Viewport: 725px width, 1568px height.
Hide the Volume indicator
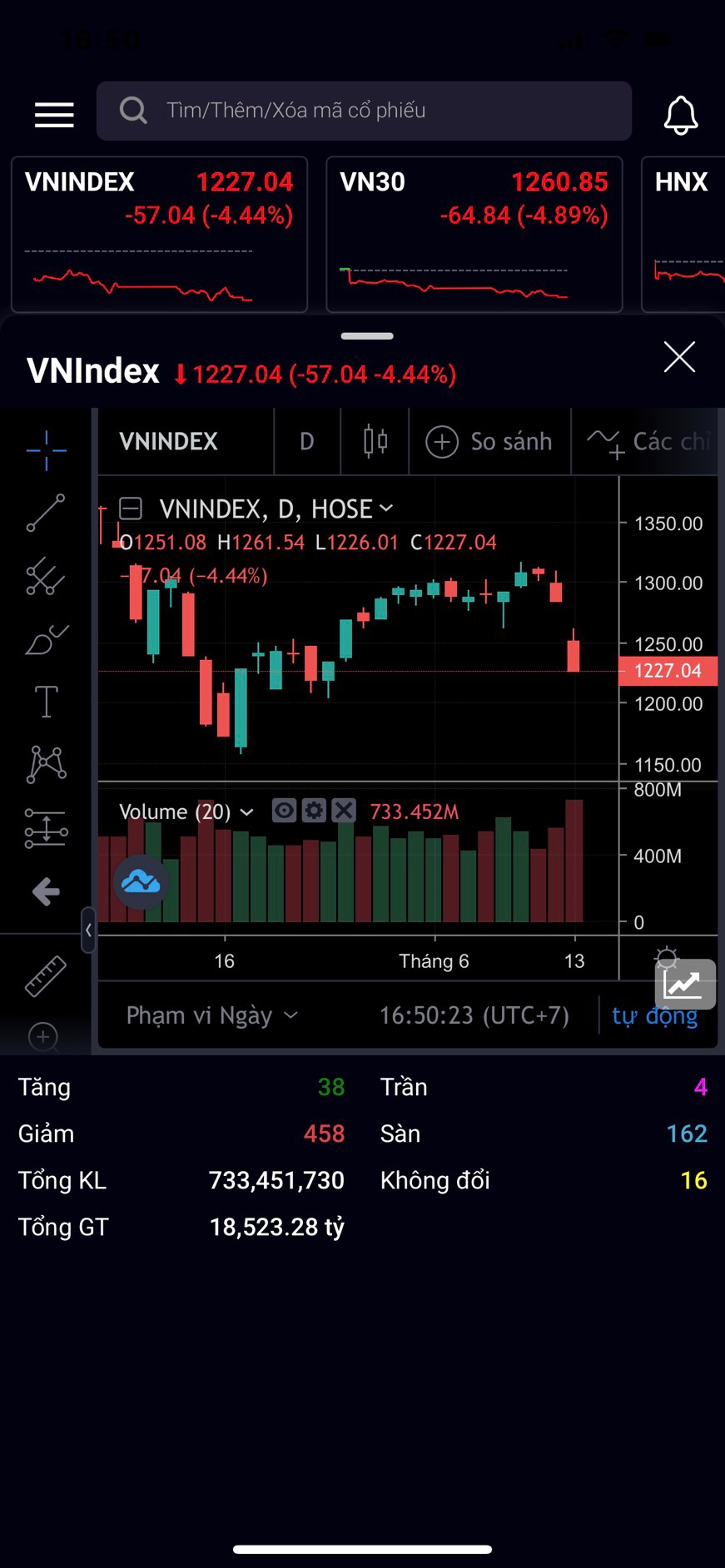tap(284, 811)
